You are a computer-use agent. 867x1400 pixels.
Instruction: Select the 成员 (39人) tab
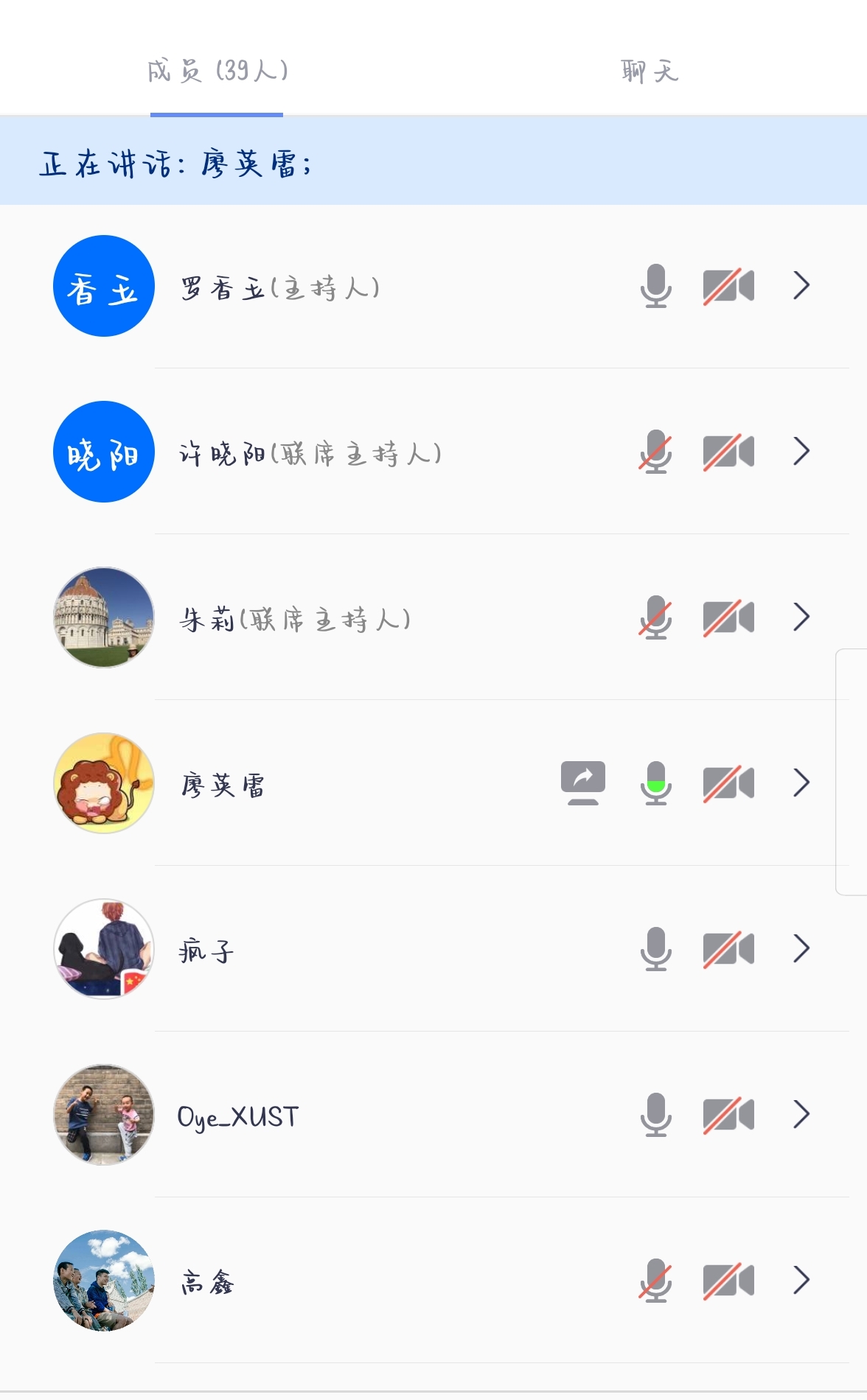217,71
